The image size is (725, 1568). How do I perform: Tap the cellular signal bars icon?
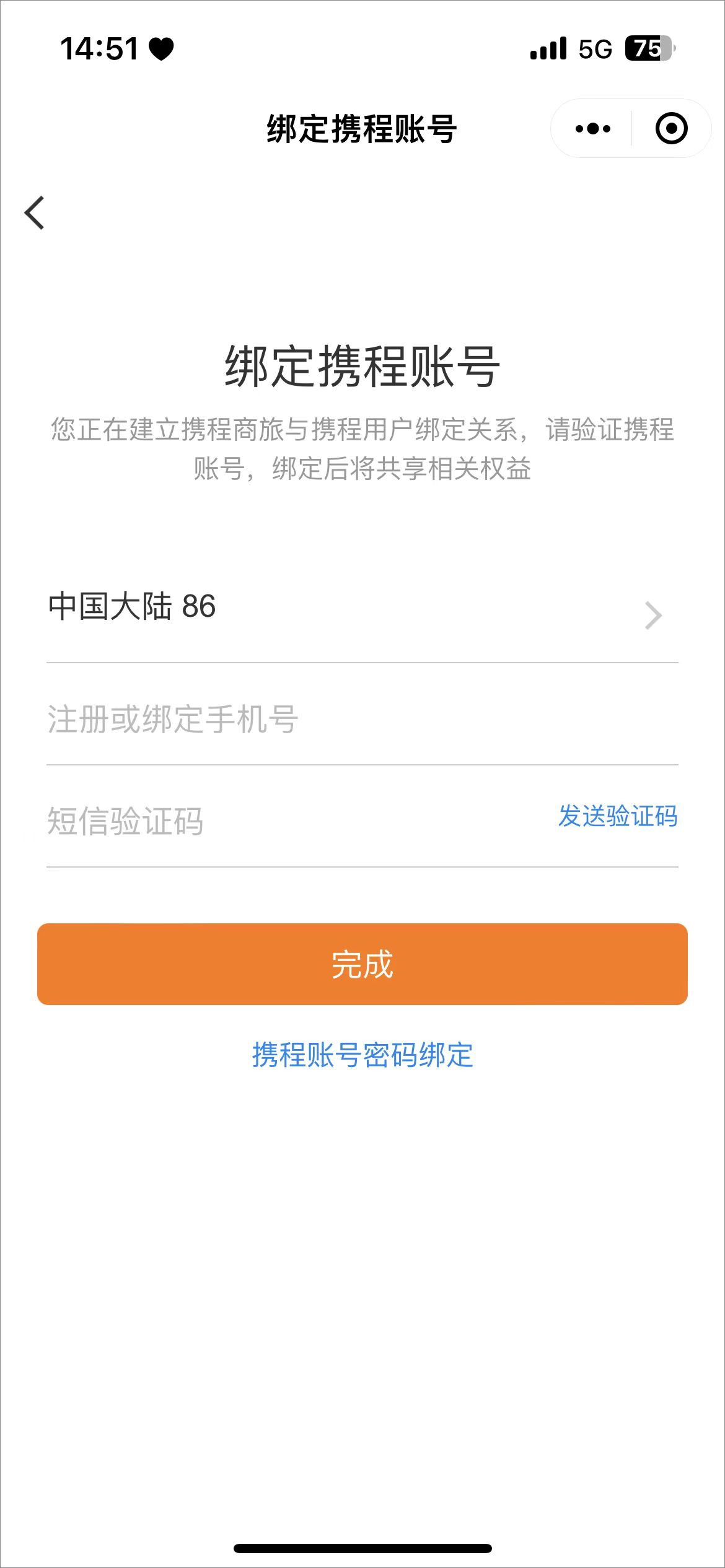click(x=548, y=48)
